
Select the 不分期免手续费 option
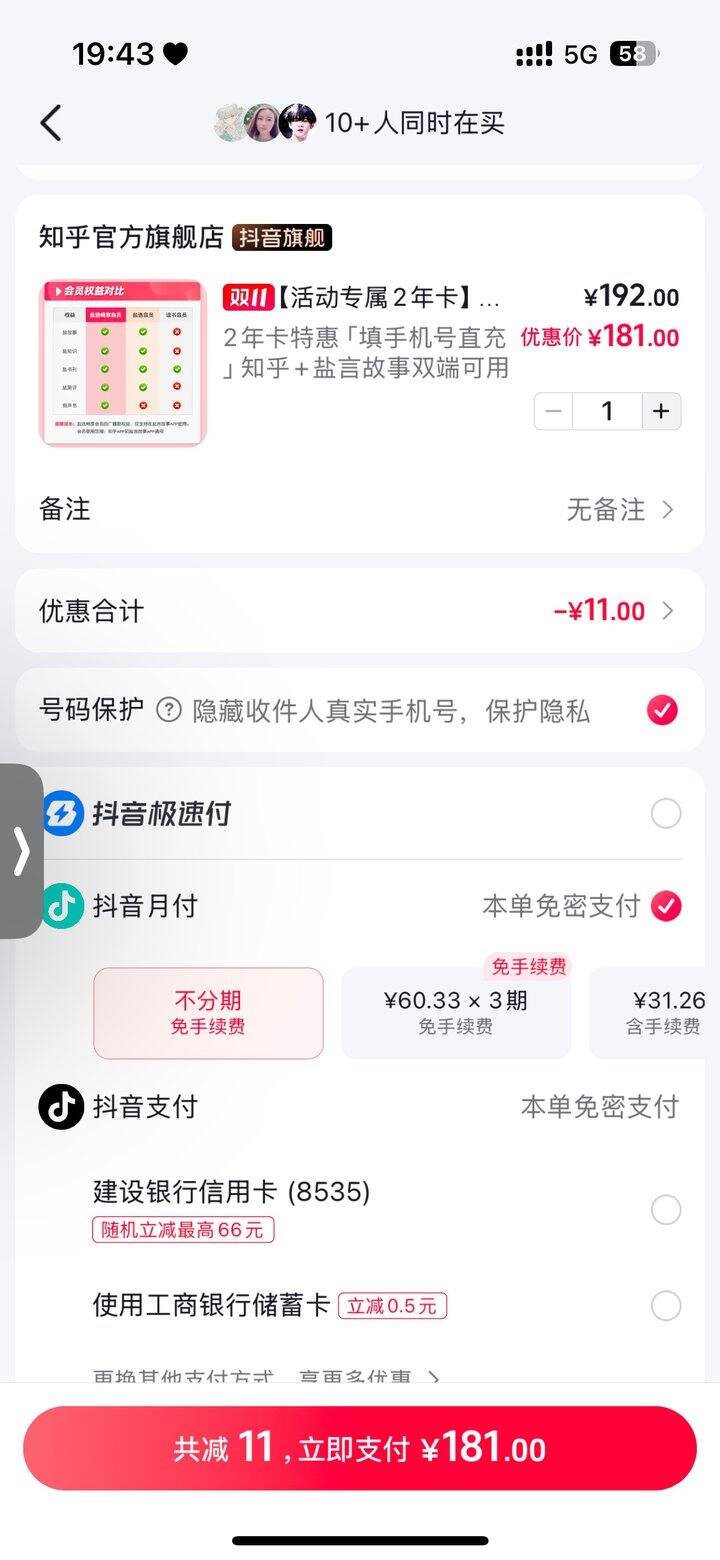207,1014
